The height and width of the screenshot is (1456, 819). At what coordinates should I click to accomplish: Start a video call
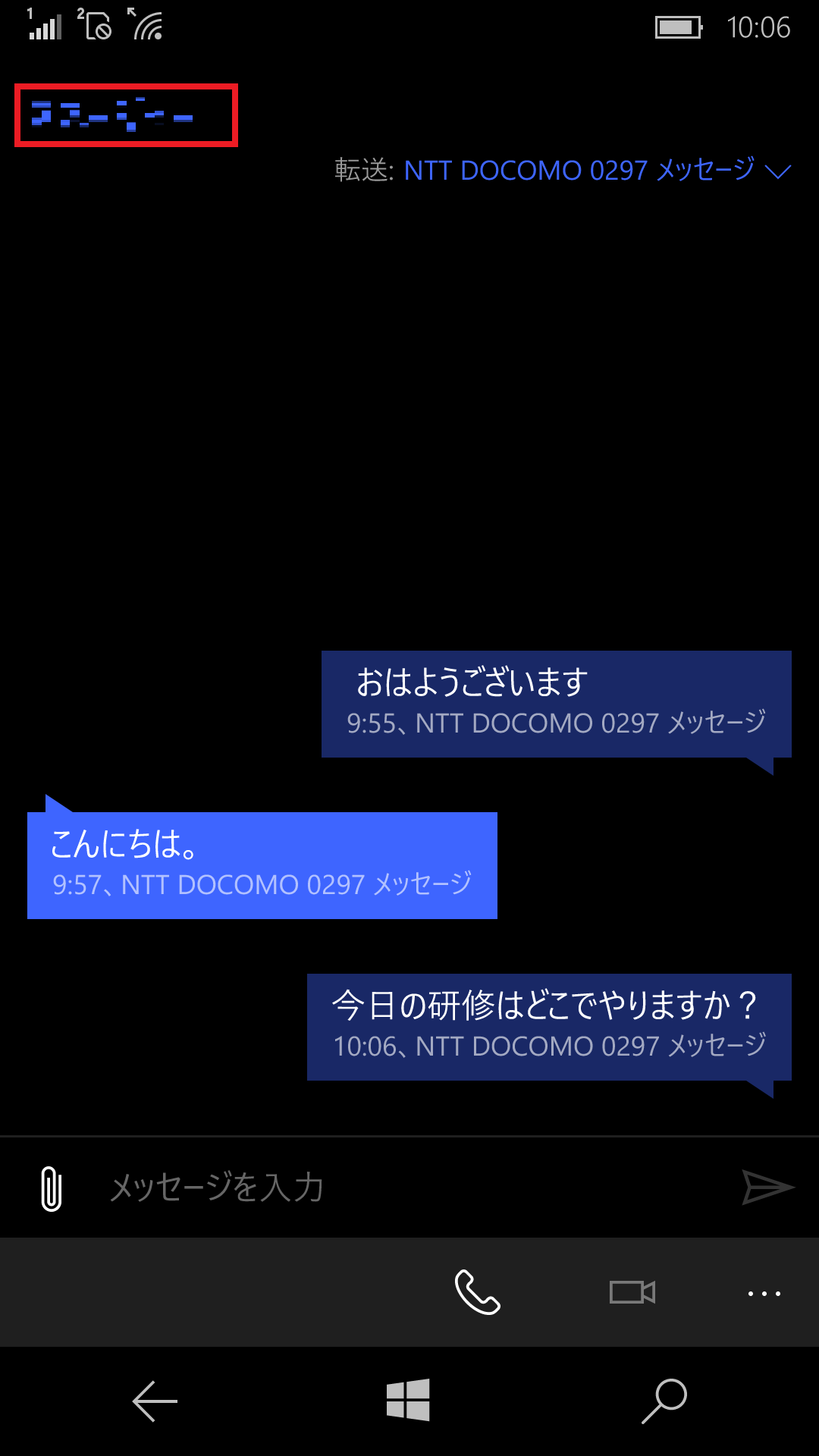point(632,1292)
